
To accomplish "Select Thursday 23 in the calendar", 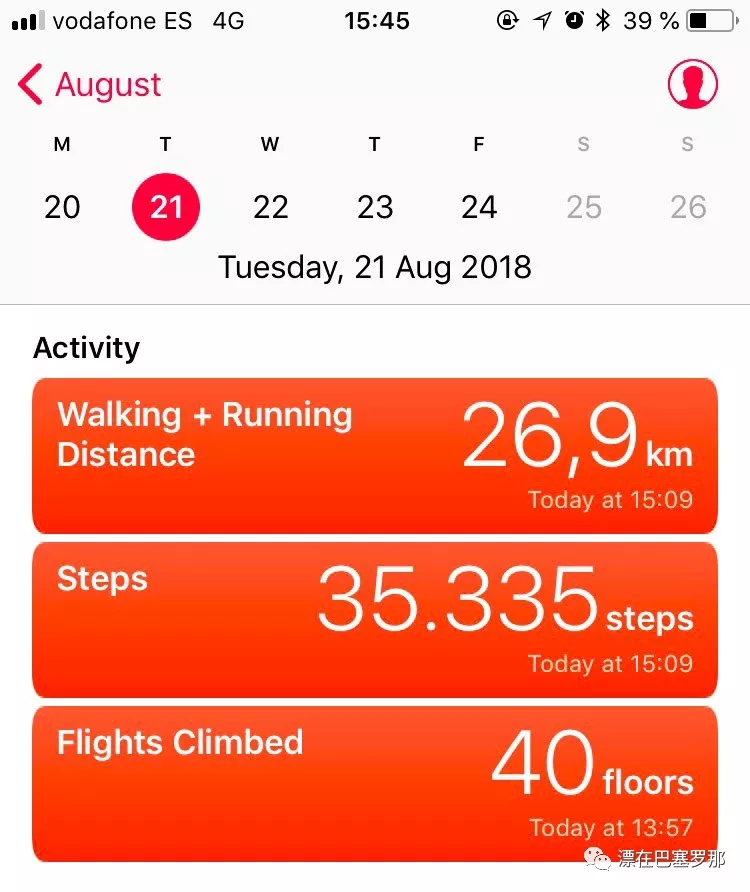I will coord(375,207).
